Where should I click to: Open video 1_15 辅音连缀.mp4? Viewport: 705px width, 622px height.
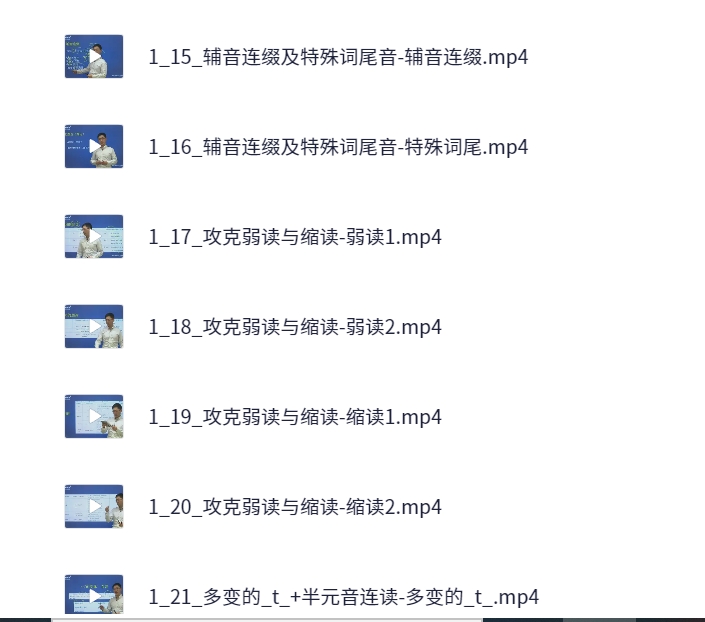click(x=338, y=57)
